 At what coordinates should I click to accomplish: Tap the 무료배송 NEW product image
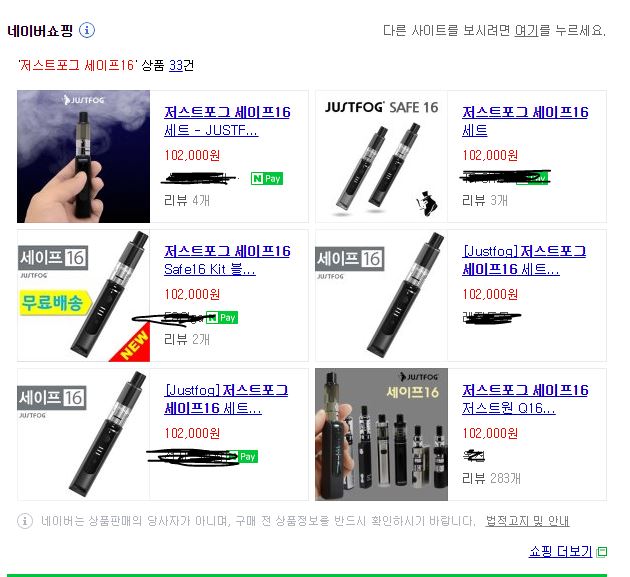coord(83,295)
